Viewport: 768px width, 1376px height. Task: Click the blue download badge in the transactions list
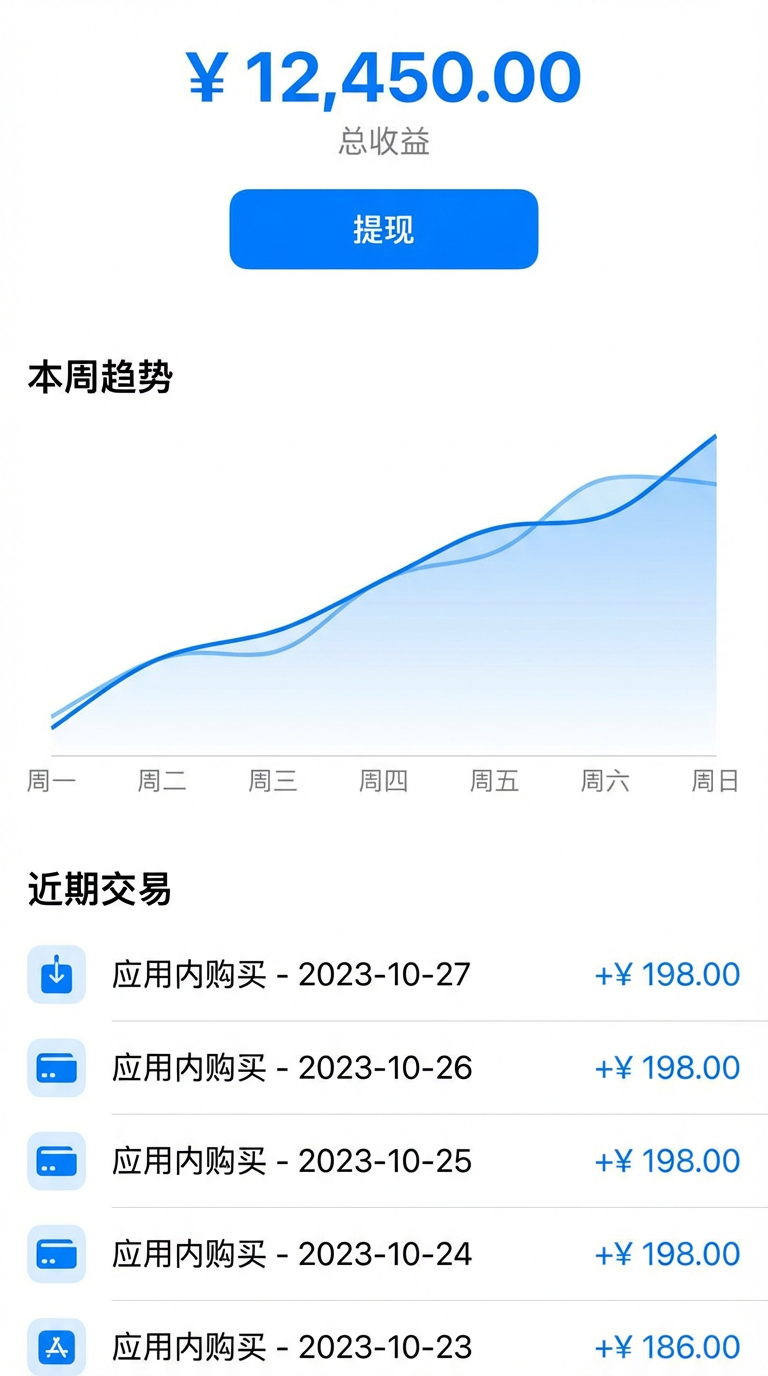56,974
